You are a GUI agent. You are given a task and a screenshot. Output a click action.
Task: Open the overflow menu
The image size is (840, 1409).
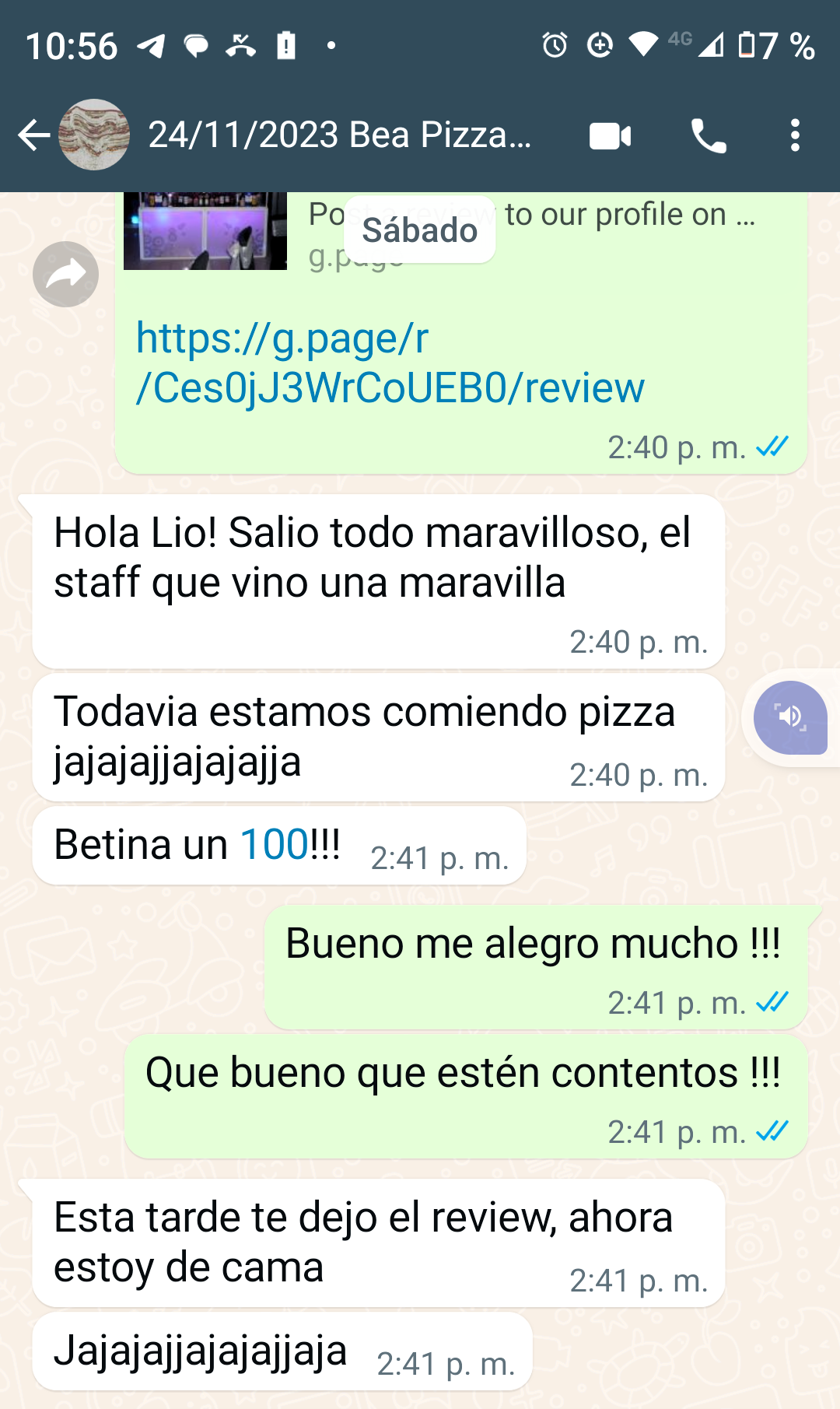pyautogui.click(x=794, y=135)
